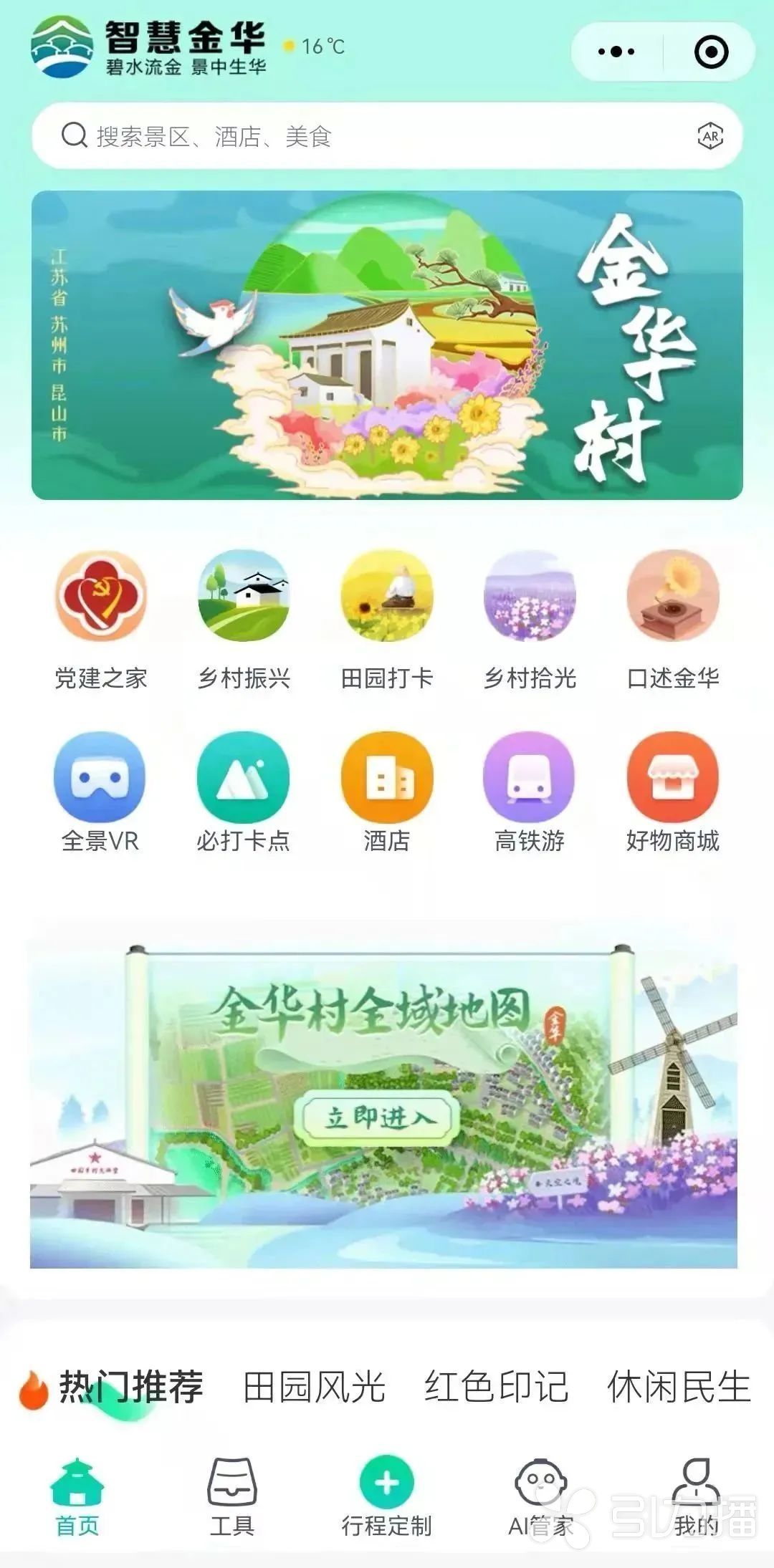Switch to the 田园风光 tab
Viewport: 774px width, 1568px height.
(x=315, y=1387)
